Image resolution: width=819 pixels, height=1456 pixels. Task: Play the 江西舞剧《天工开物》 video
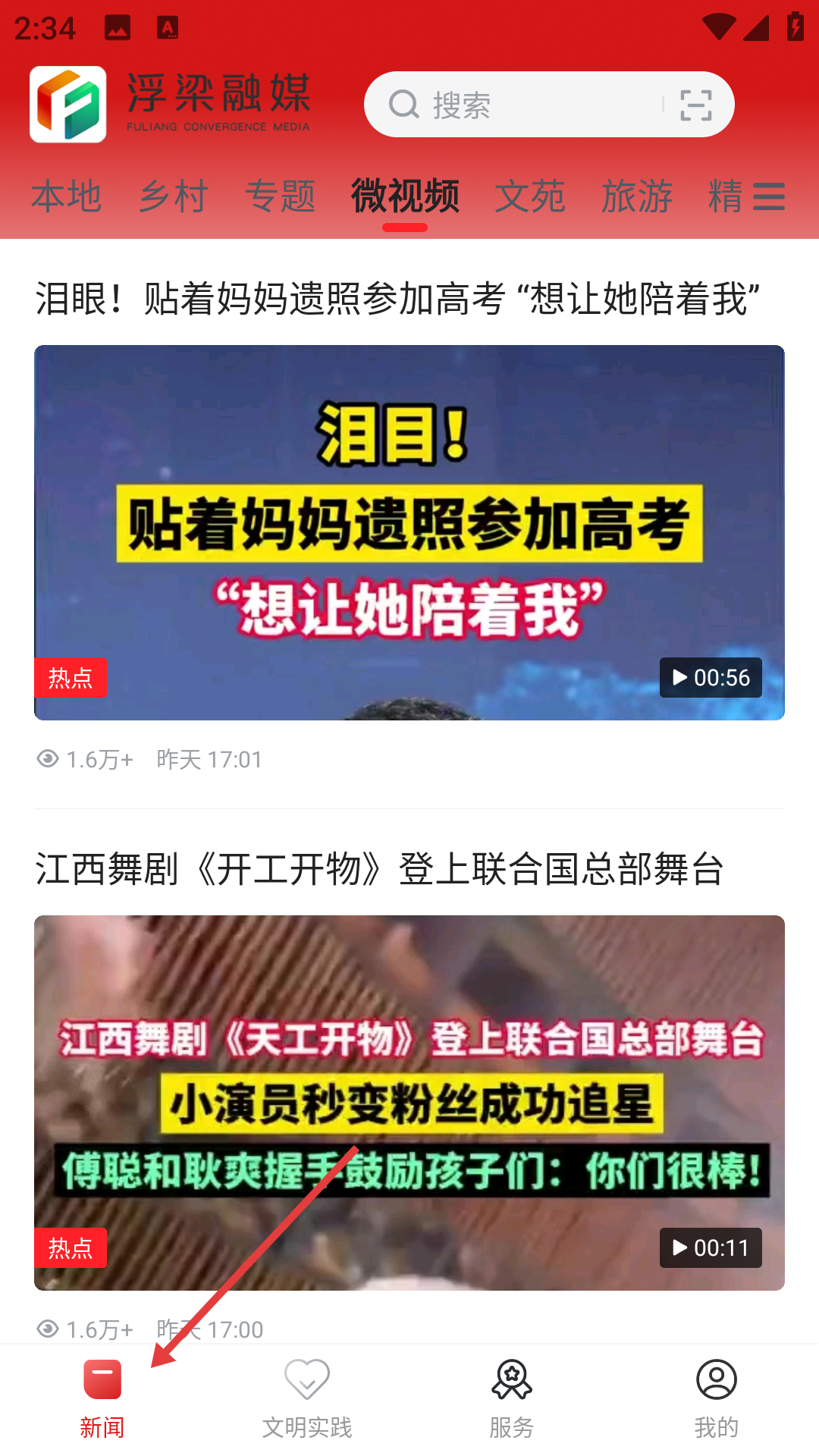[409, 1103]
